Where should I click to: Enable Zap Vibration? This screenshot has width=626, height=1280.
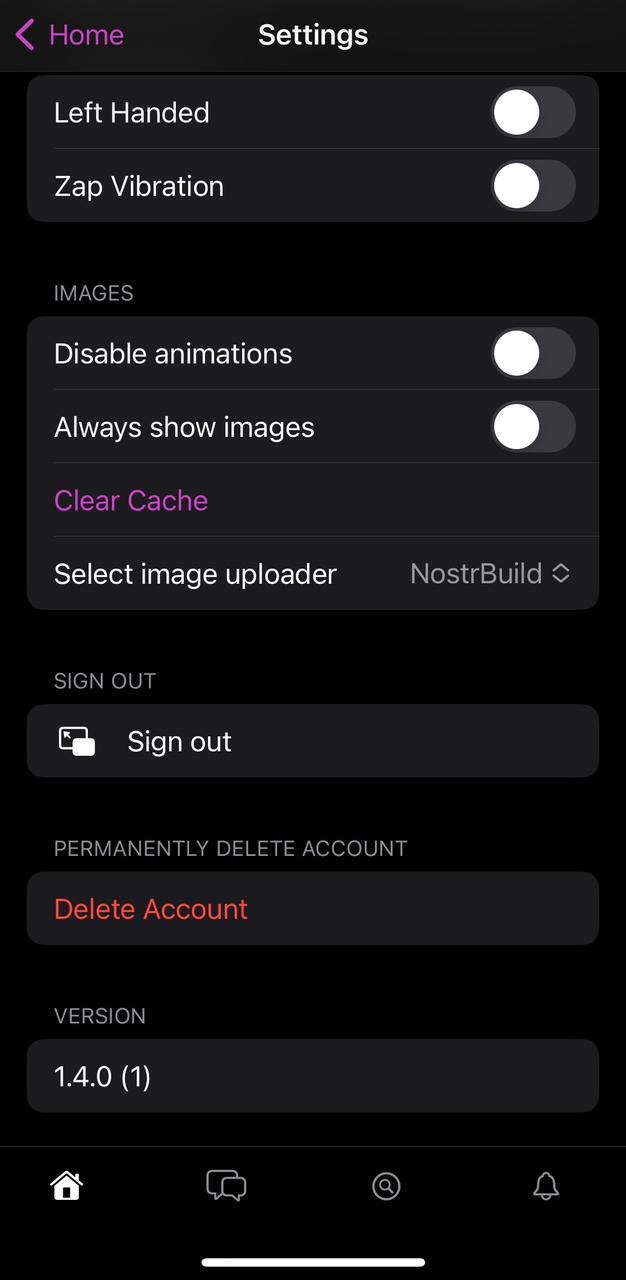tap(532, 186)
